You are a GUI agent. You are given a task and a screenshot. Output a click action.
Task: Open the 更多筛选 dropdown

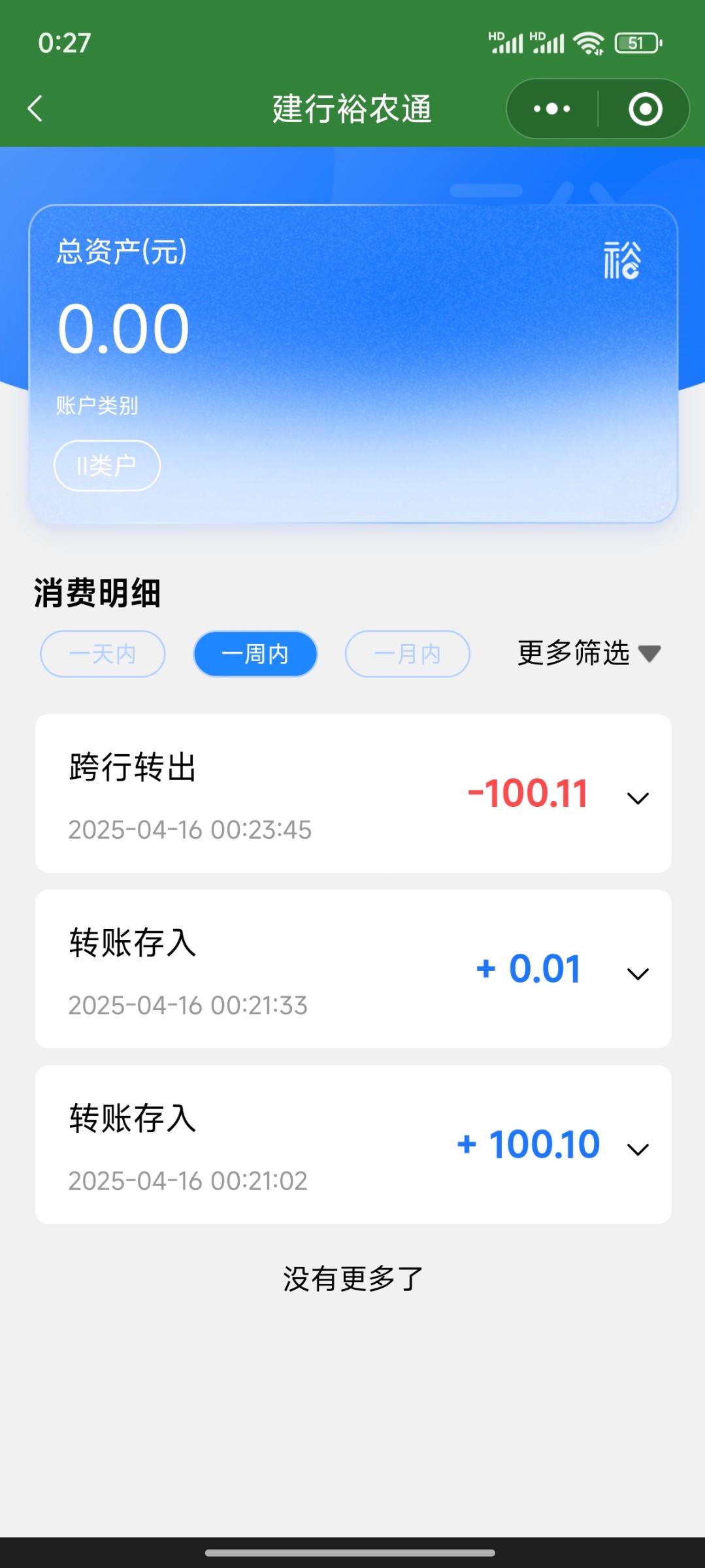(589, 653)
